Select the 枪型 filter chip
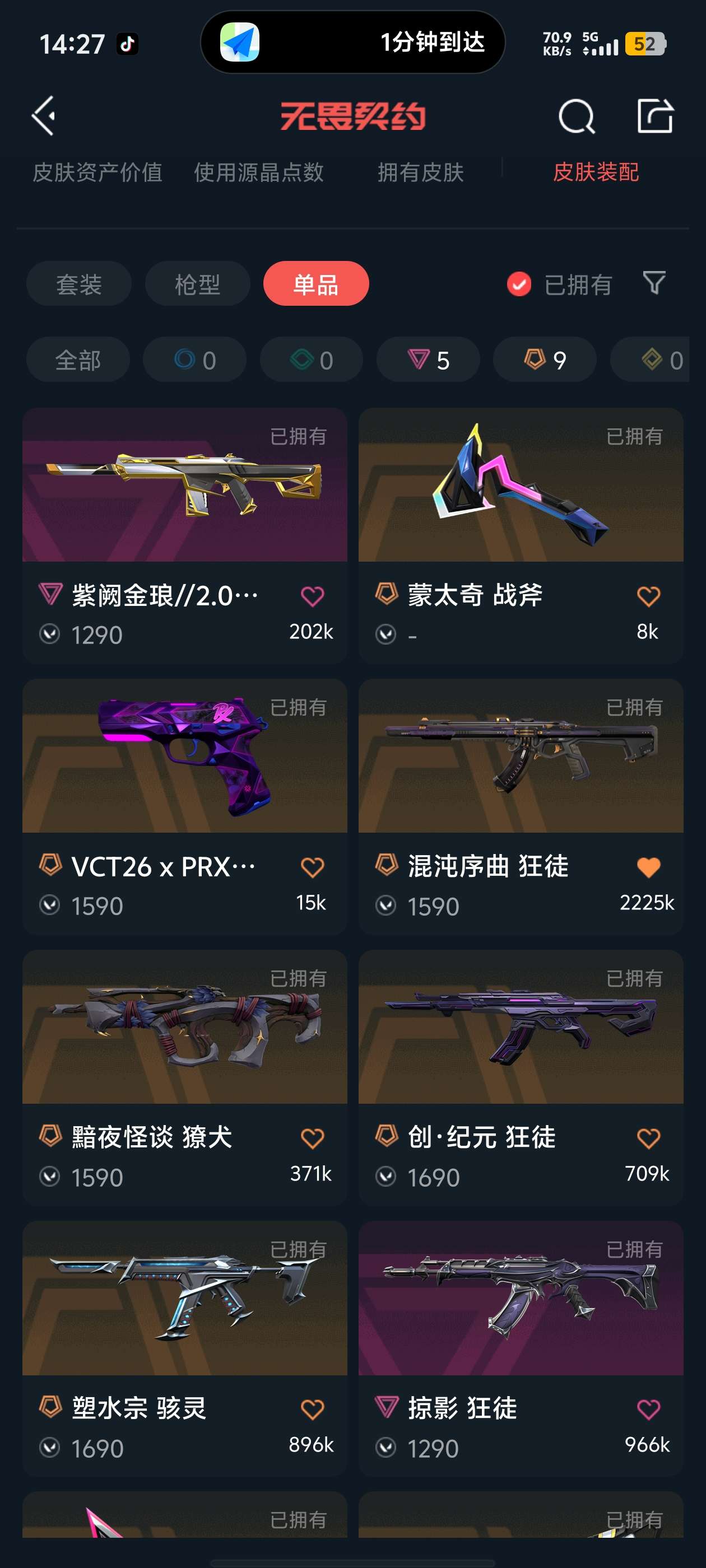The width and height of the screenshot is (706, 1568). pos(197,284)
